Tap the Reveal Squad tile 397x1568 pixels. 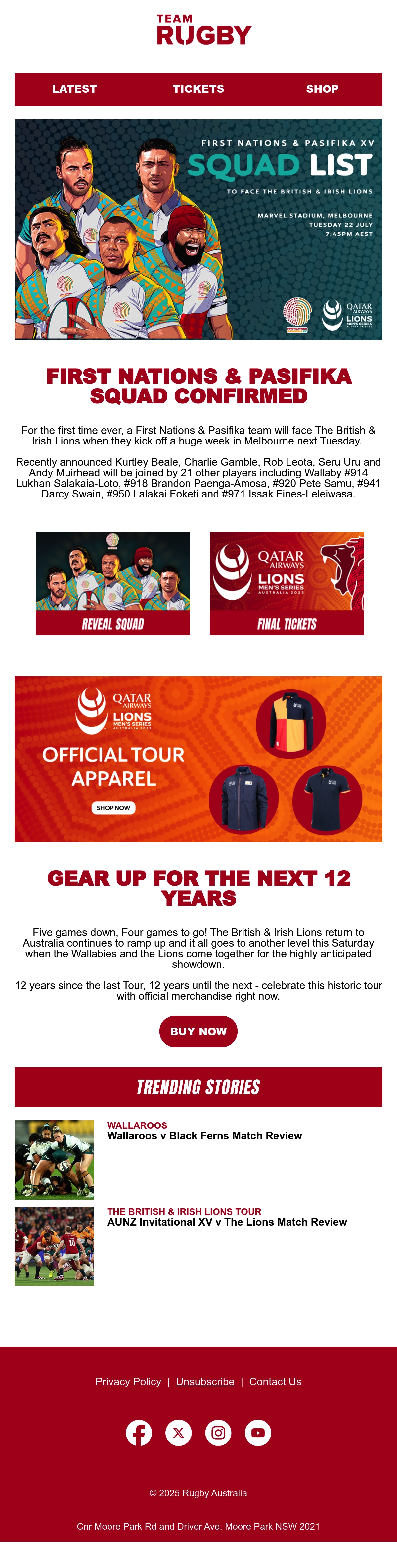click(112, 584)
